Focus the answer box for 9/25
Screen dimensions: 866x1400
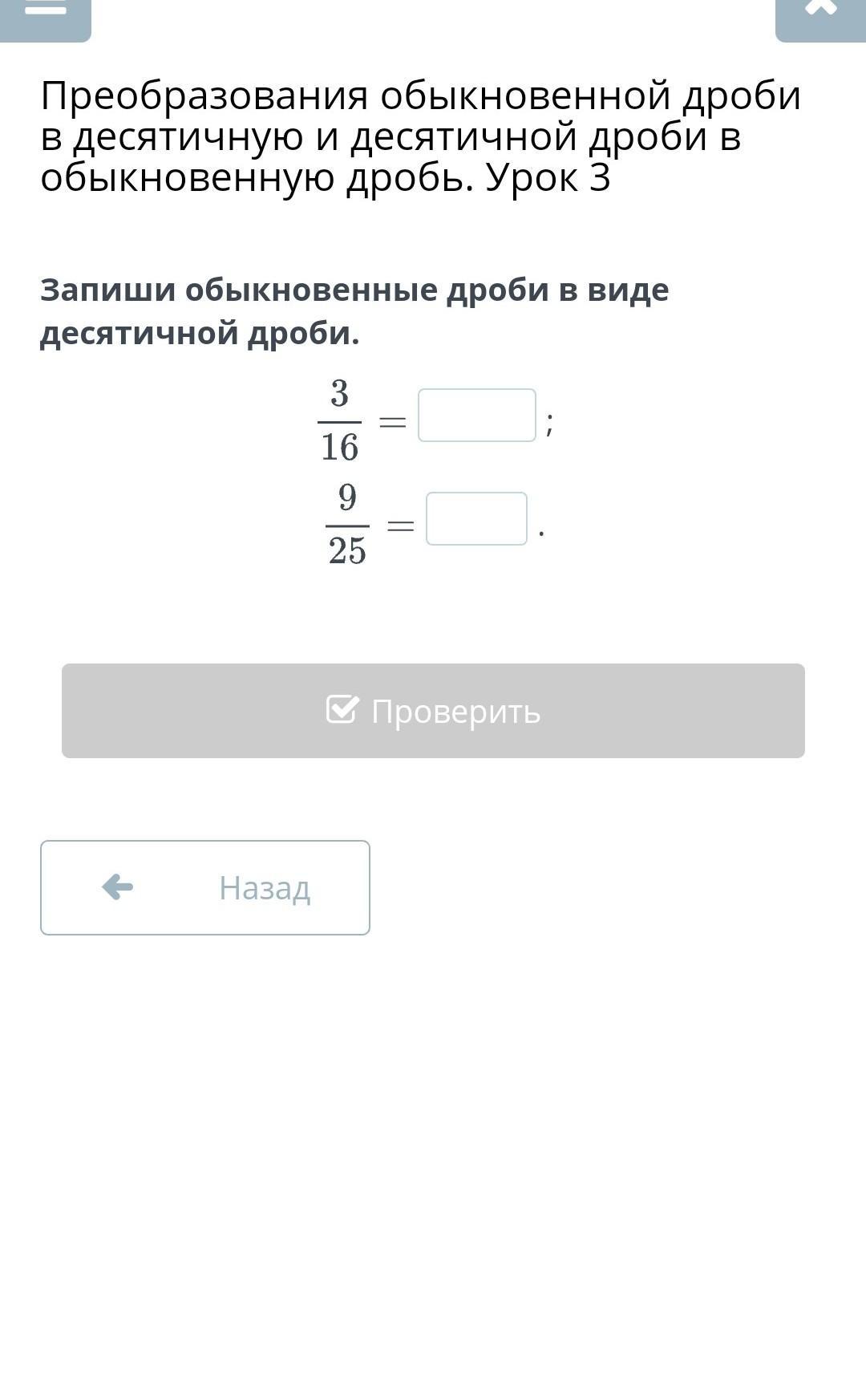(x=476, y=518)
